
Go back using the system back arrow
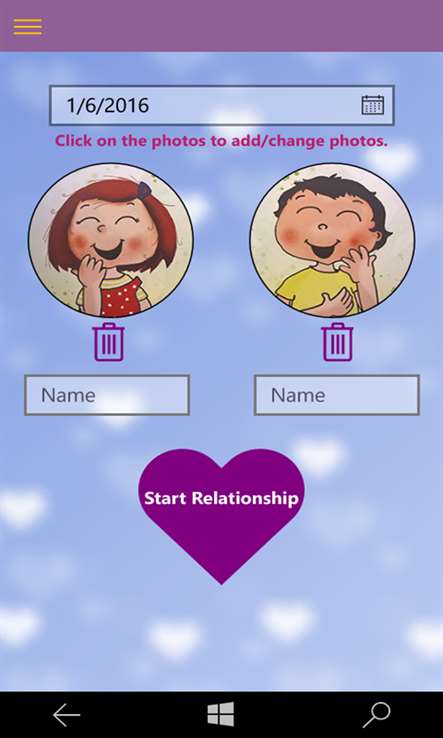(66, 715)
